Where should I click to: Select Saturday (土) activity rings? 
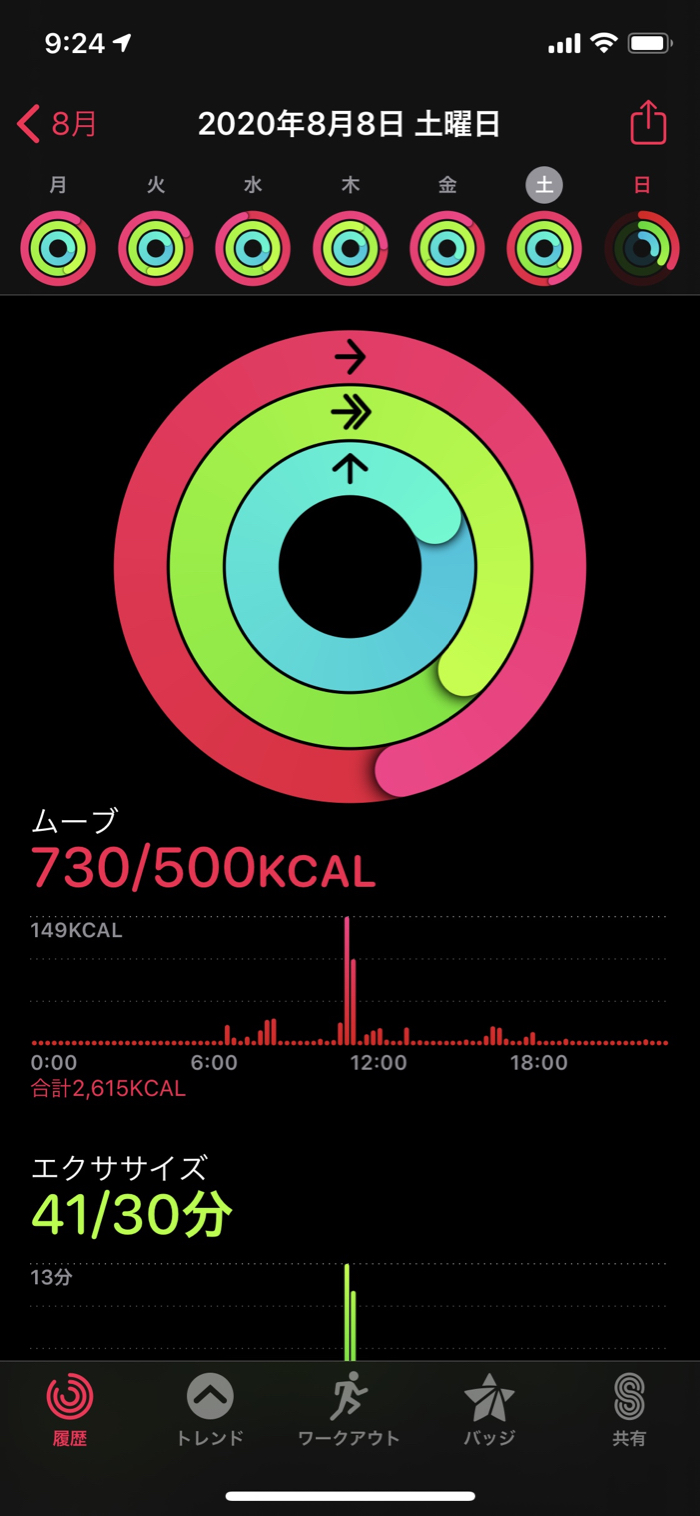click(544, 248)
